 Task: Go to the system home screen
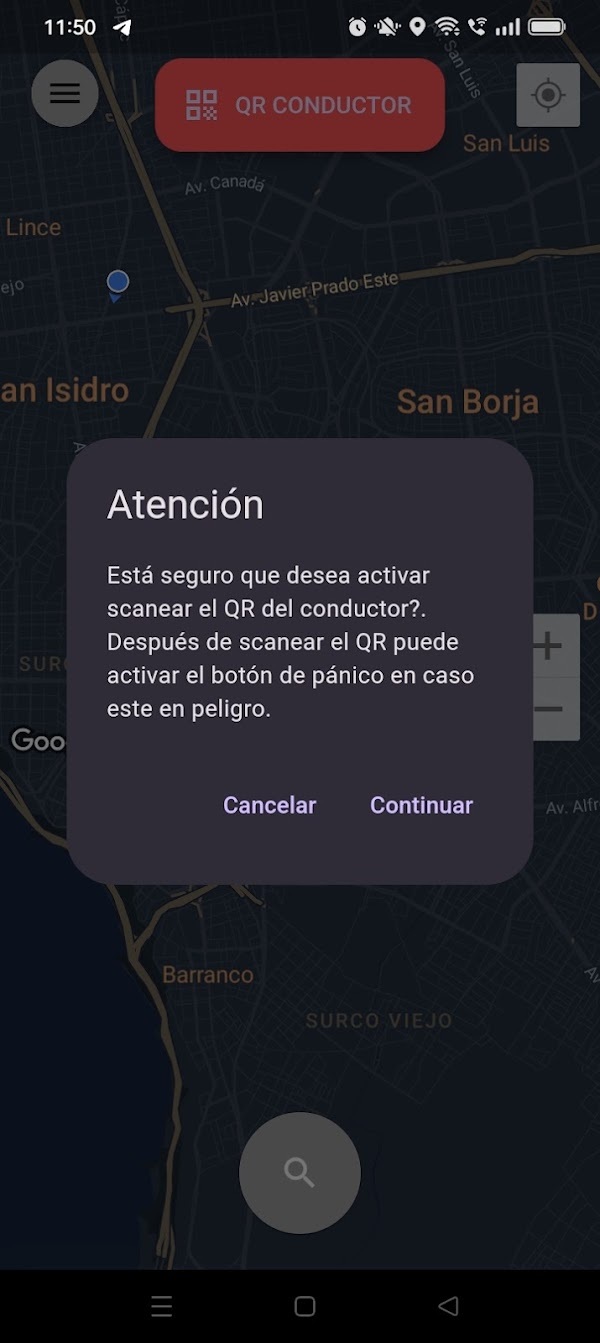tap(305, 1306)
